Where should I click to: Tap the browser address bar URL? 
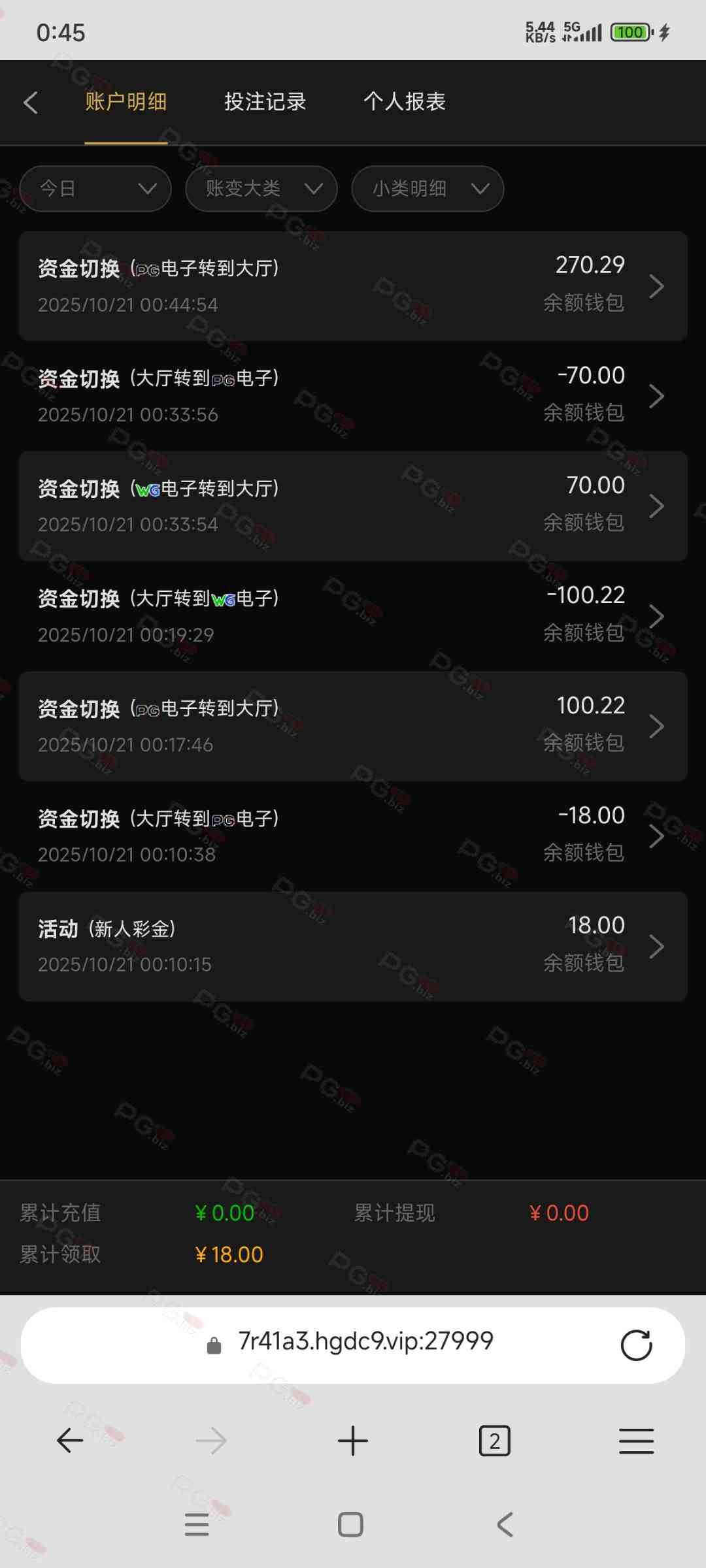(x=365, y=1341)
